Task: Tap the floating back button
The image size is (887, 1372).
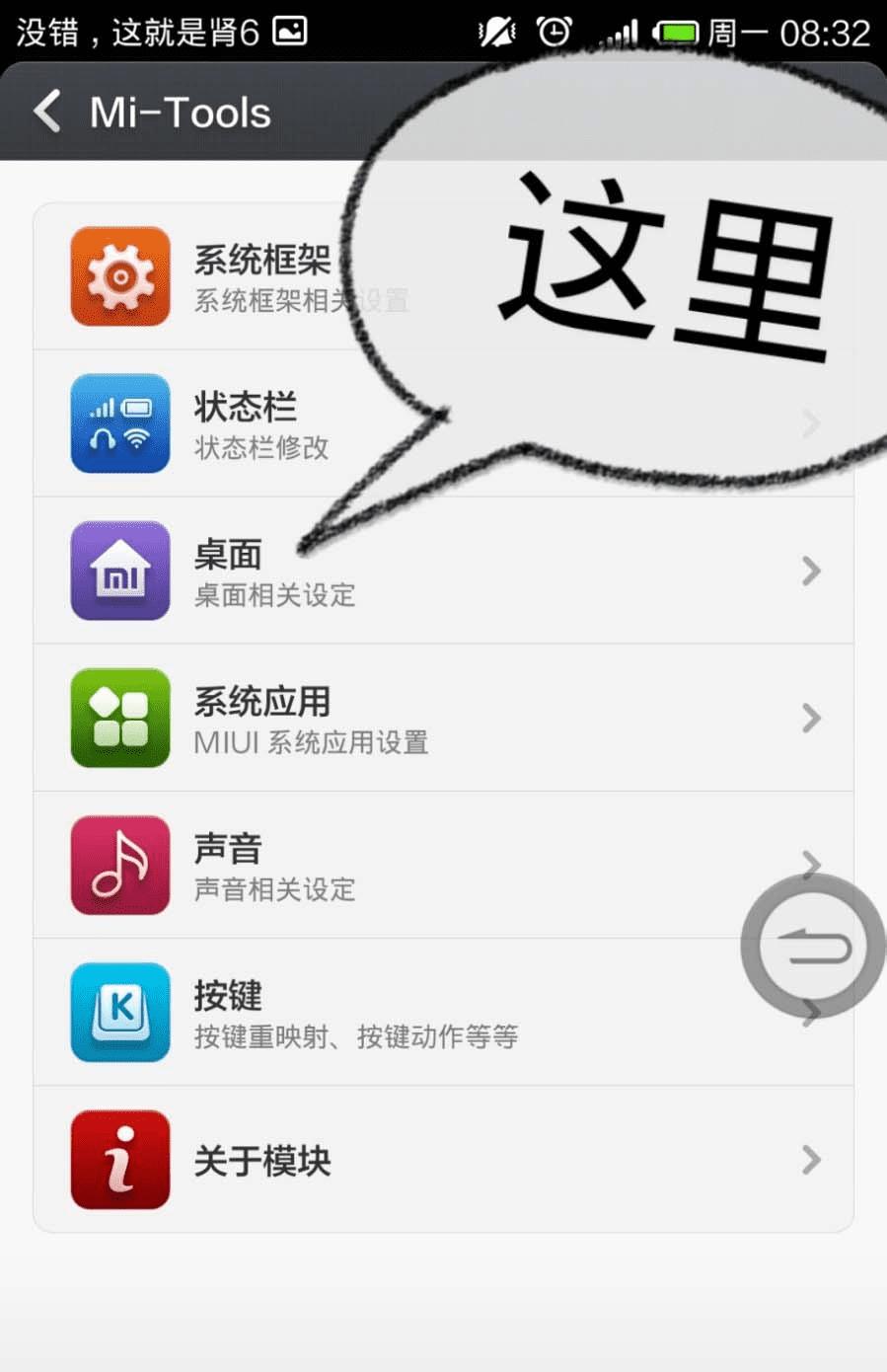Action: click(812, 947)
